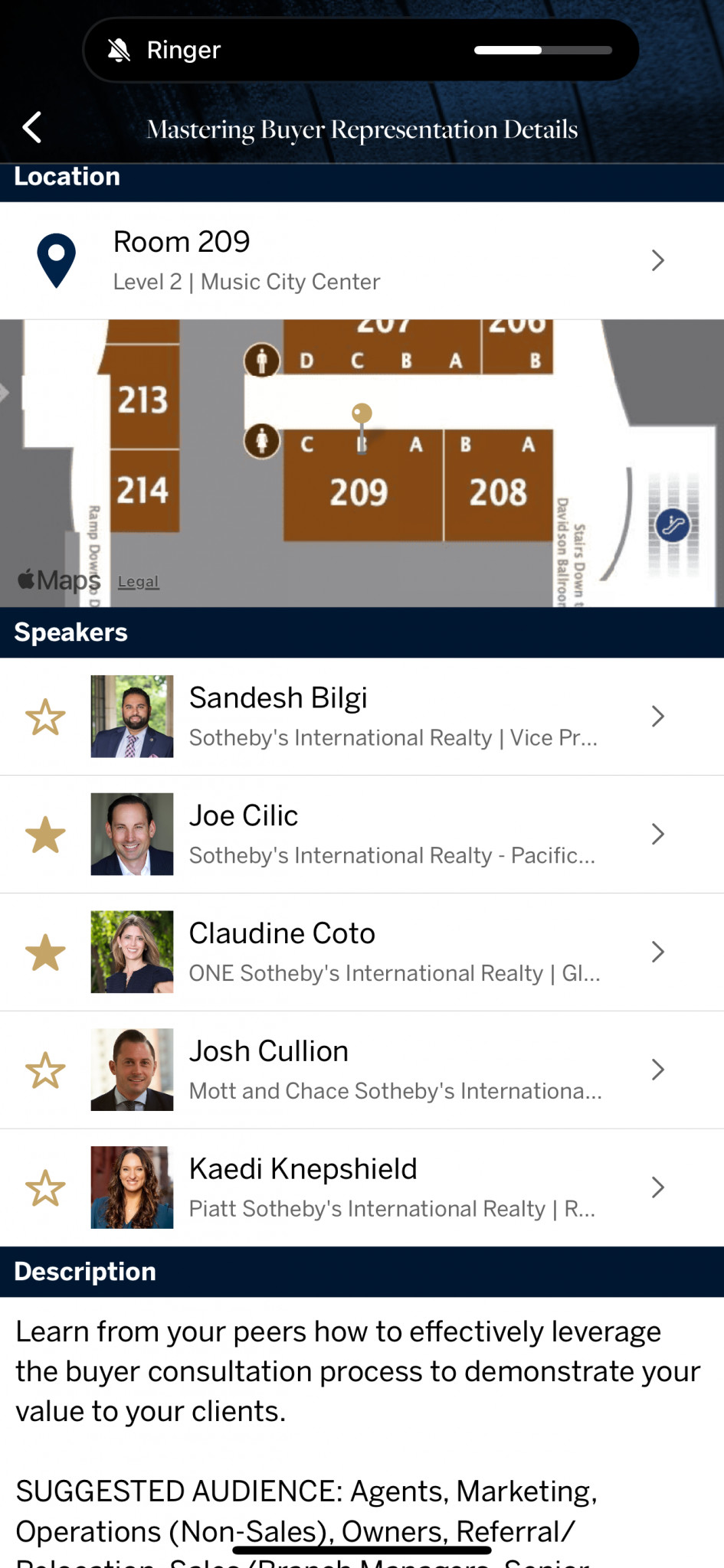Open the Room 209 location row
The image size is (724, 1568).
click(362, 260)
